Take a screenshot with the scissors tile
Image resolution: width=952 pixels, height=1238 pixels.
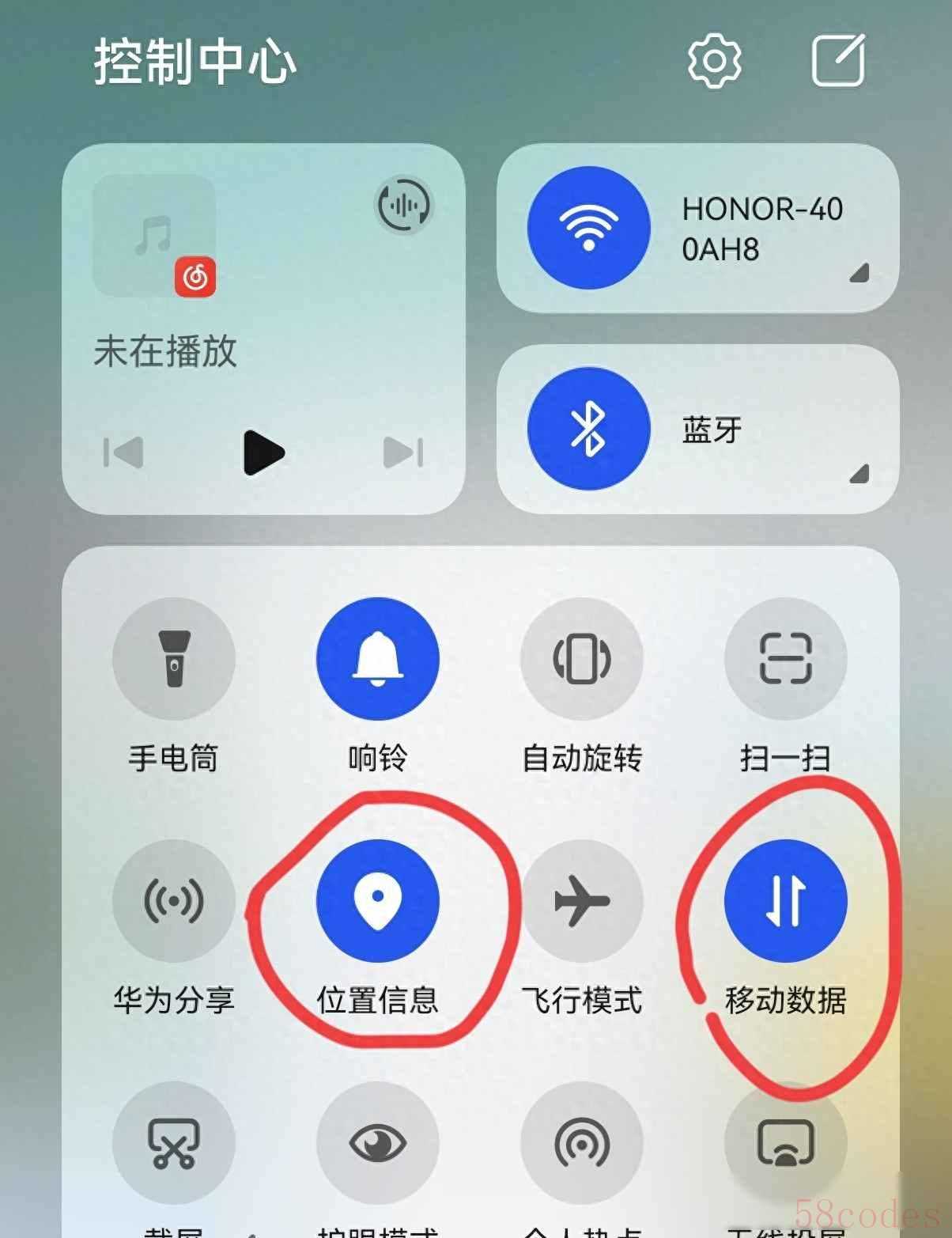click(x=174, y=1143)
